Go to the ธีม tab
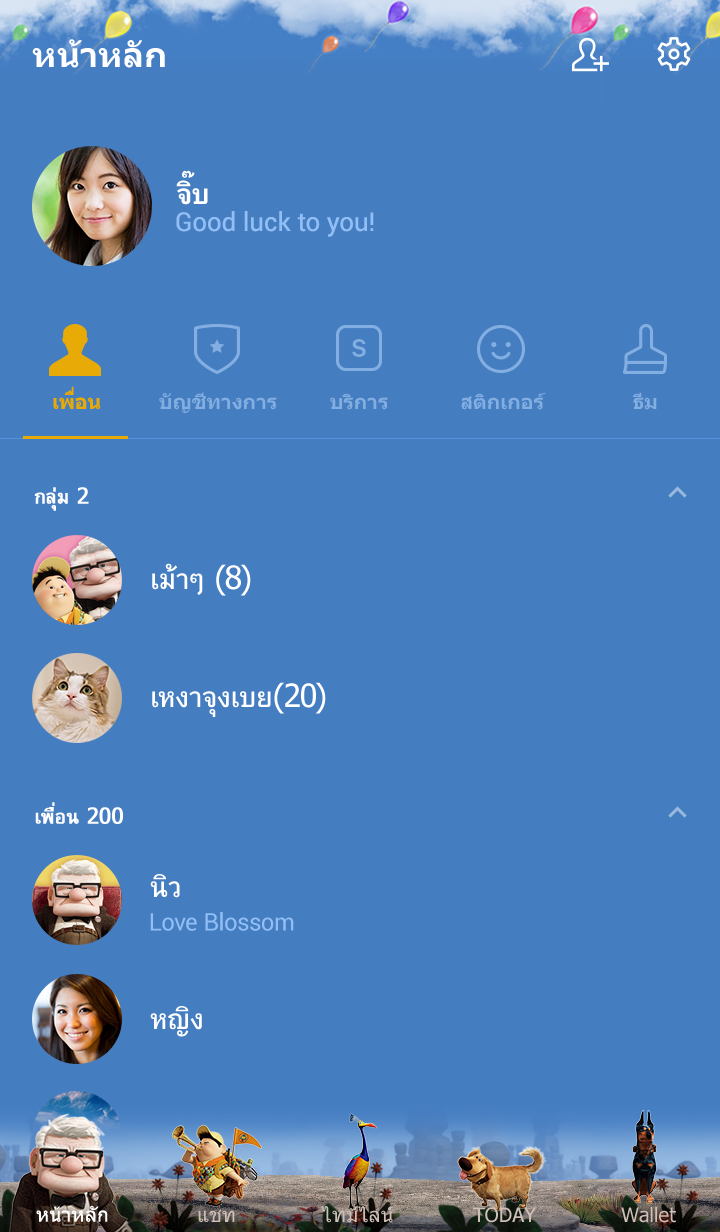 [645, 370]
